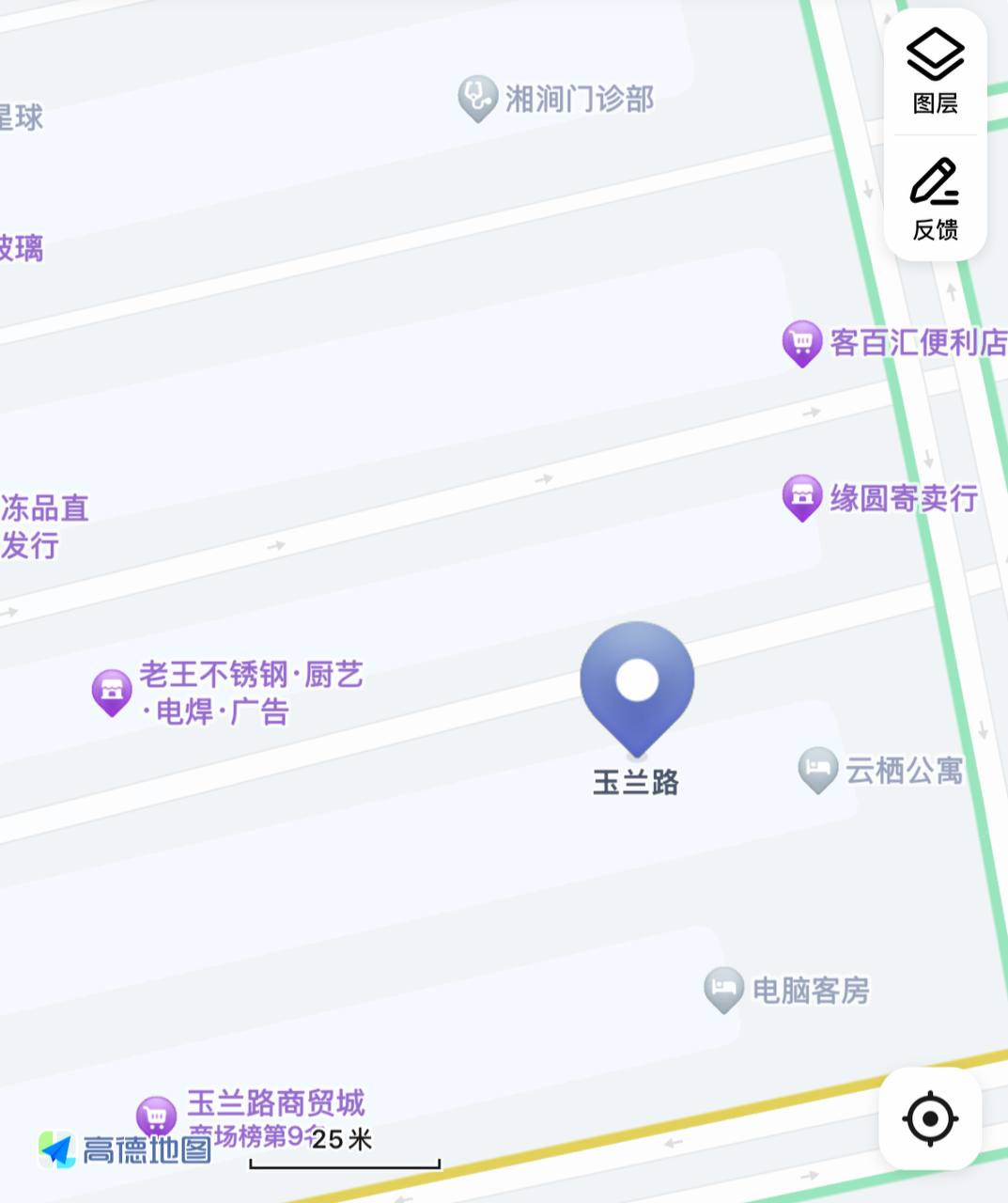The height and width of the screenshot is (1203, 1008).
Task: Recenter map on current location
Action: [930, 1118]
